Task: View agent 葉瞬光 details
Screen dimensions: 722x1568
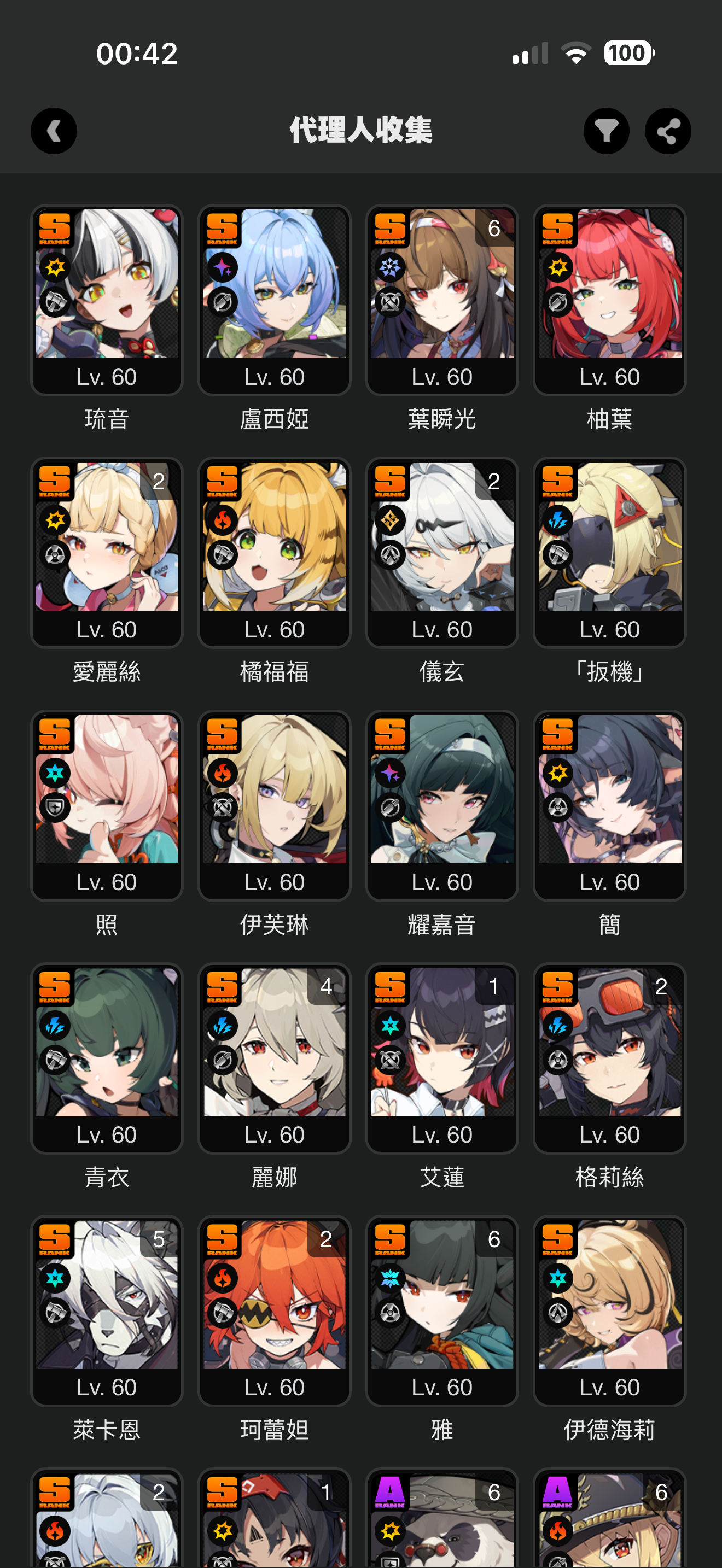Action: pyautogui.click(x=441, y=300)
